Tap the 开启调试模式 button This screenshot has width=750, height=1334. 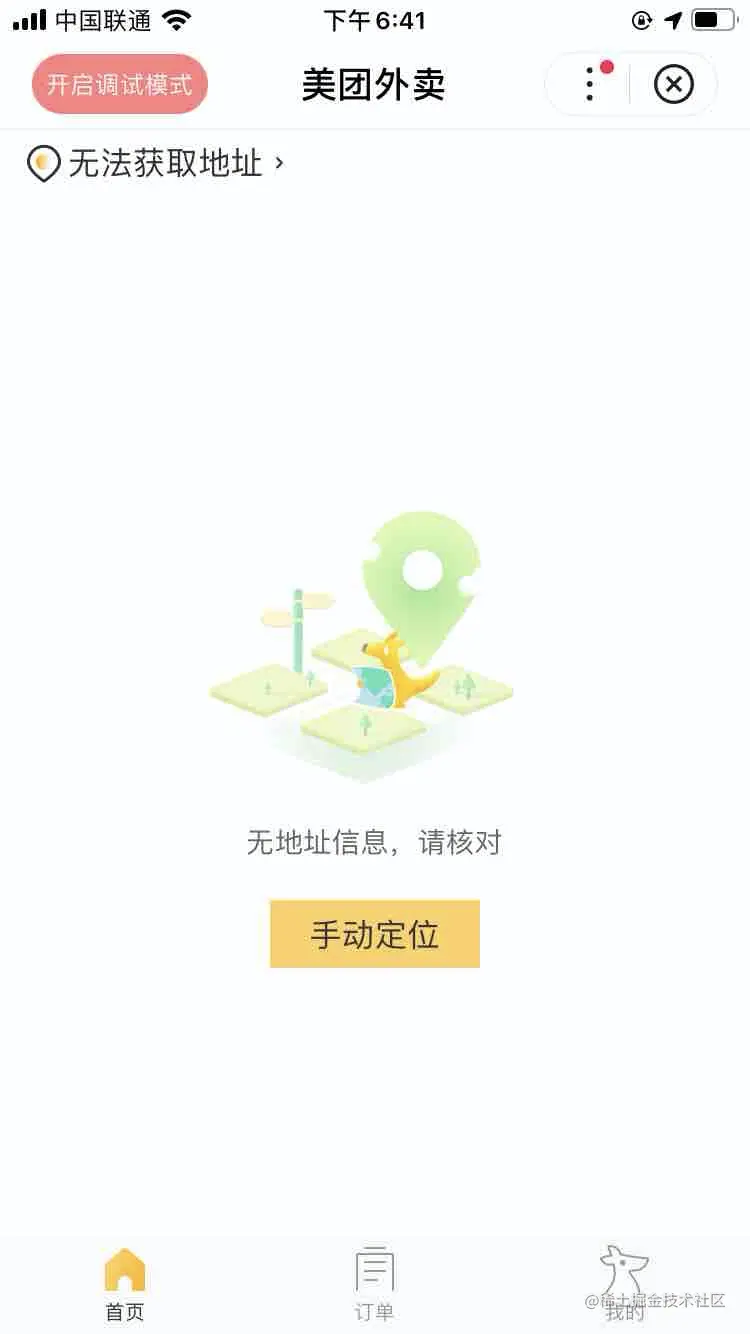point(120,84)
